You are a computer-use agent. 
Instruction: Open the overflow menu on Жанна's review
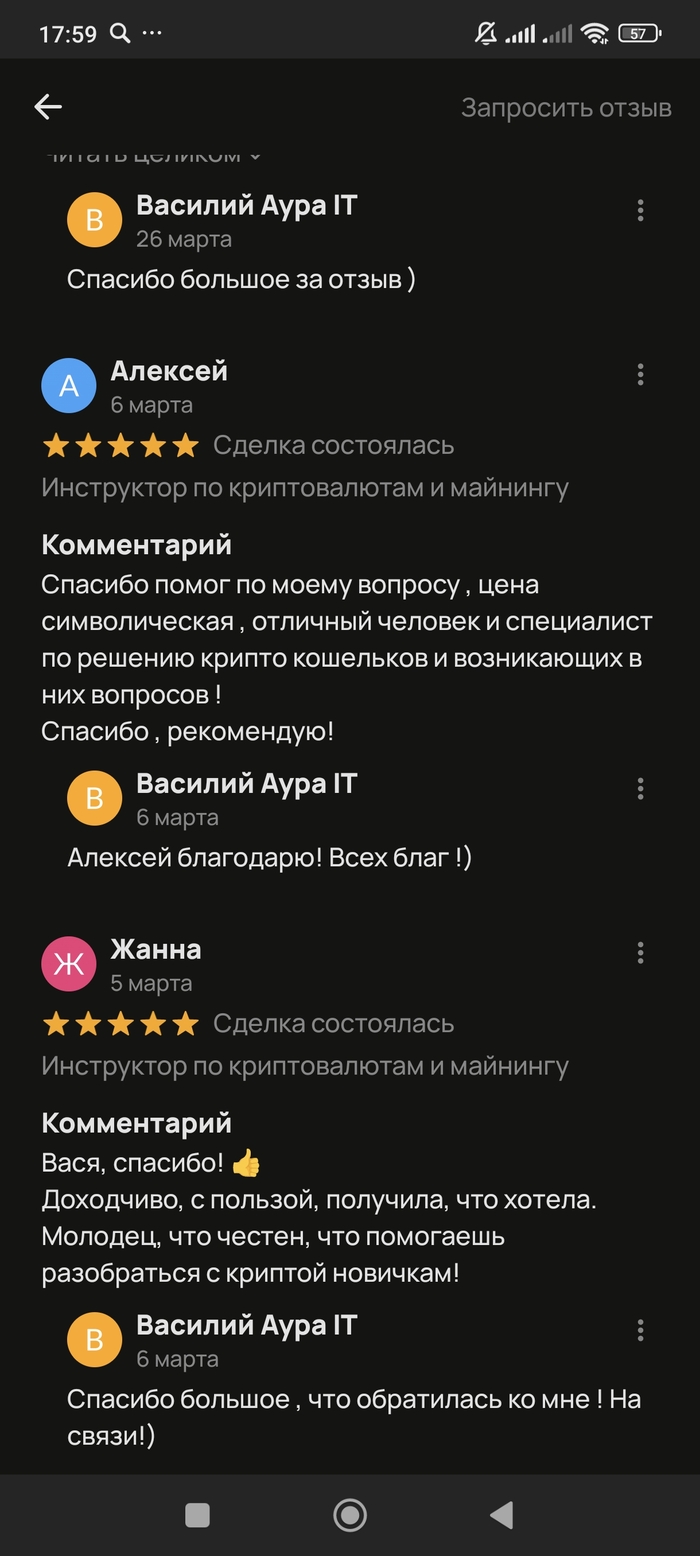pyautogui.click(x=640, y=953)
